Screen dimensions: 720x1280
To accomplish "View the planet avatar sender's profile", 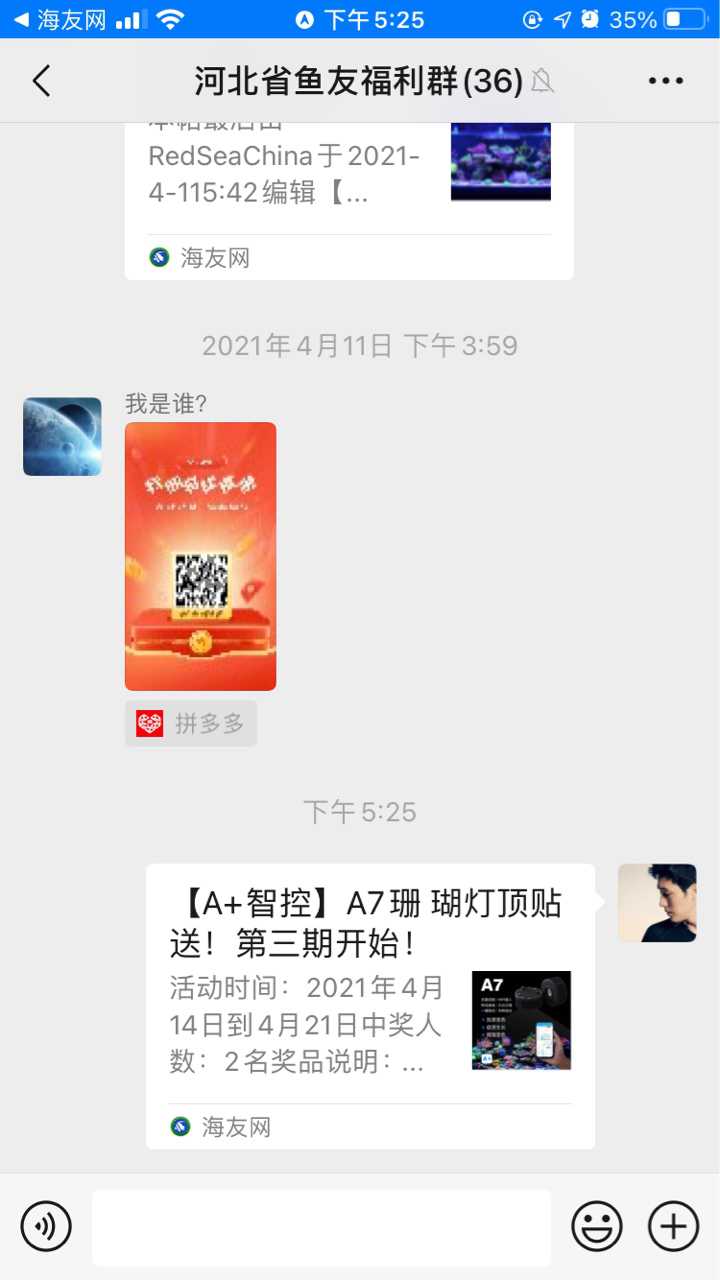I will pos(62,436).
